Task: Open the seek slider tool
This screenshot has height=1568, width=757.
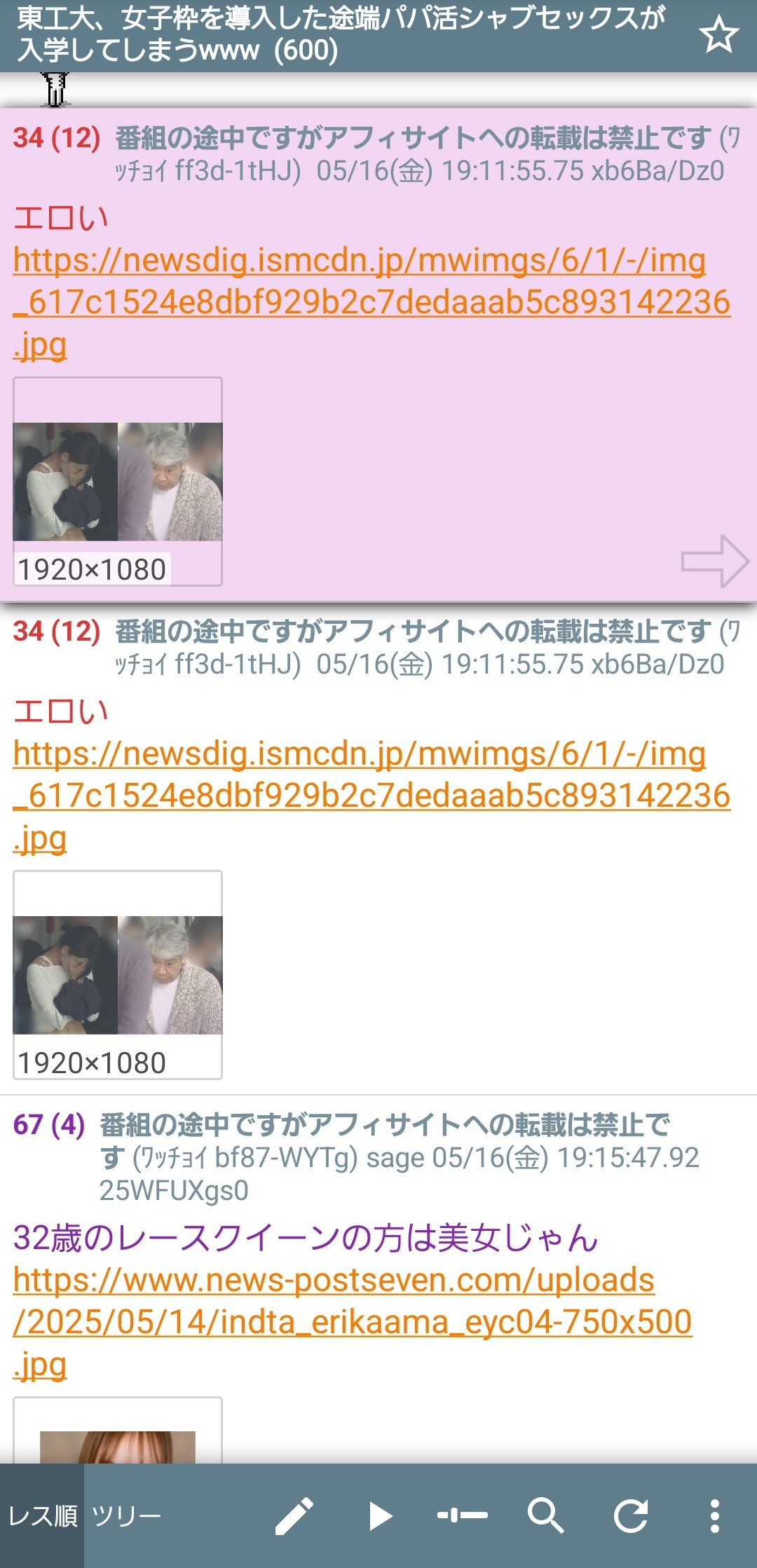Action: [x=463, y=1515]
